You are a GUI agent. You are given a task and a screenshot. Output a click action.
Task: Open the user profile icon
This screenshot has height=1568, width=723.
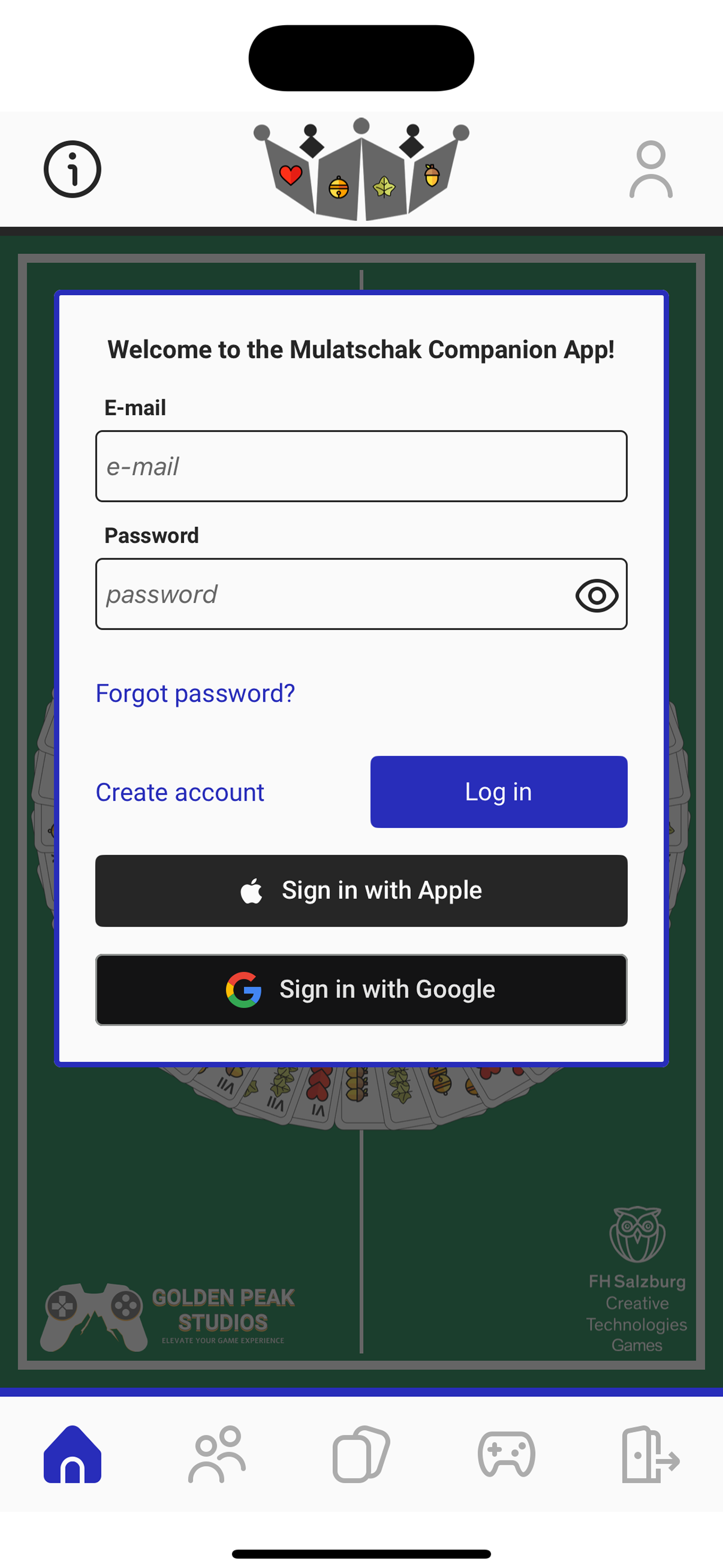click(651, 169)
